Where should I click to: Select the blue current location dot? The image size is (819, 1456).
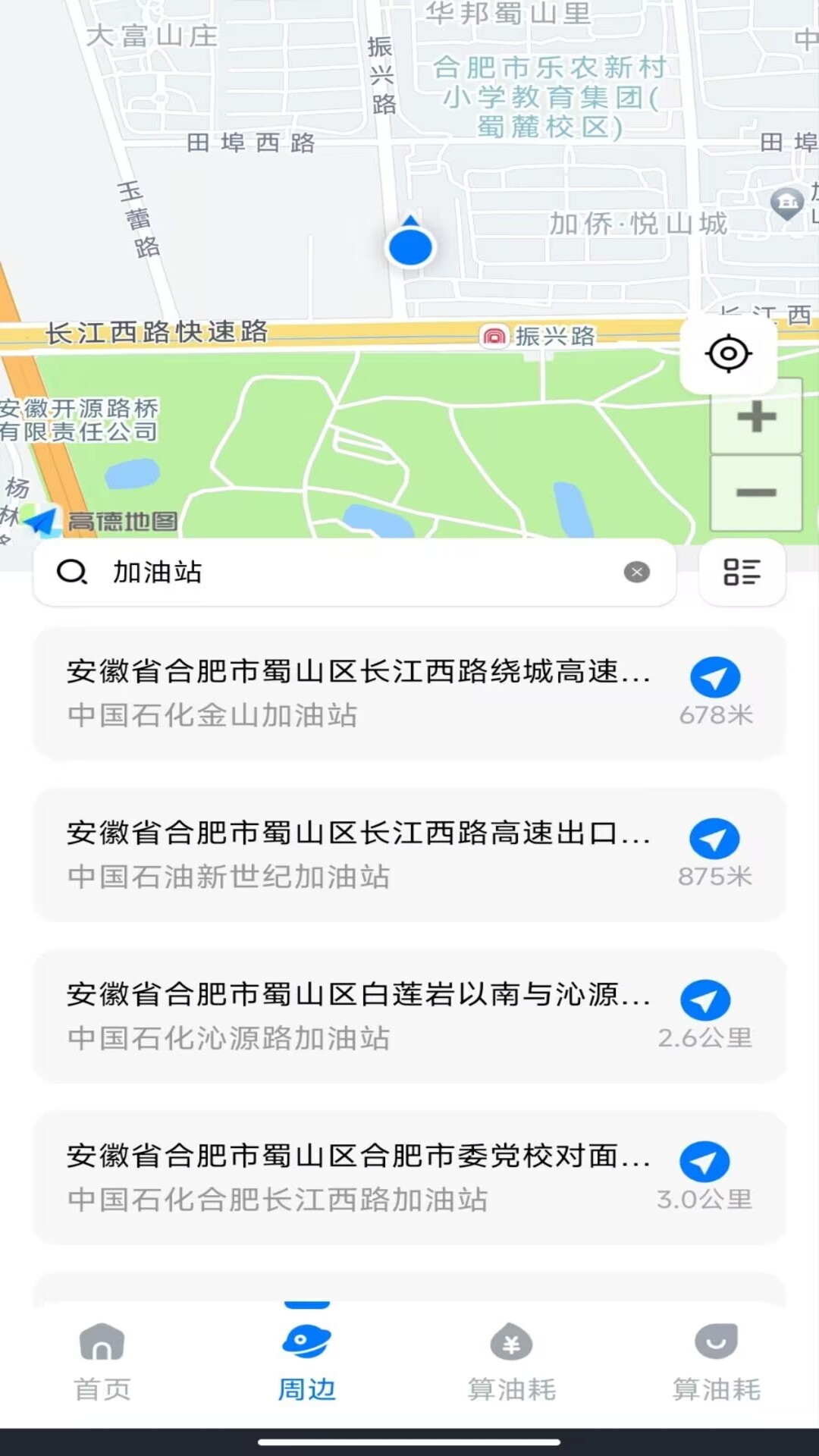point(409,245)
